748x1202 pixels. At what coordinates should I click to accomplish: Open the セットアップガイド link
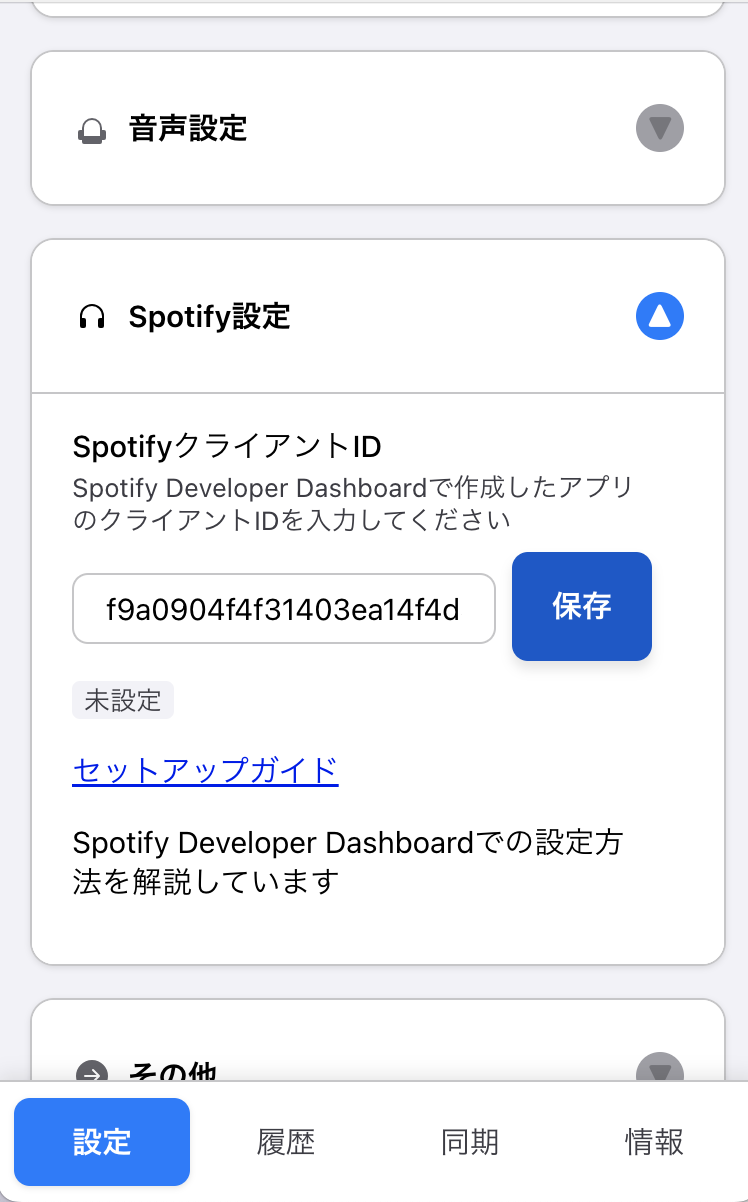(205, 772)
